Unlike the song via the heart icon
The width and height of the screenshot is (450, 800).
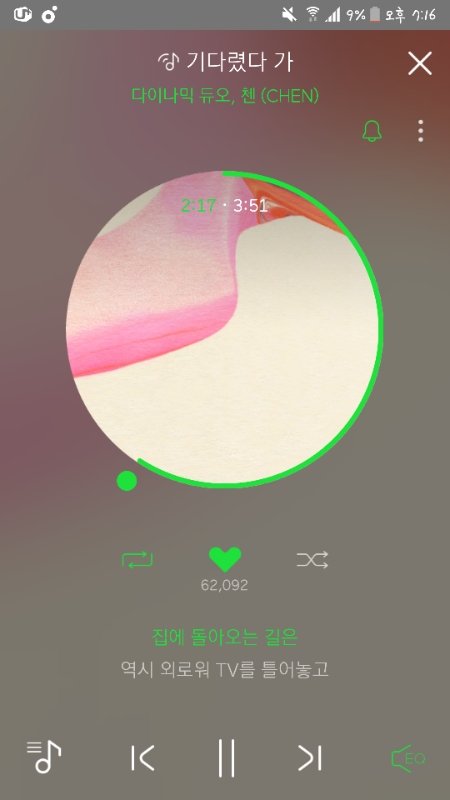[225, 560]
